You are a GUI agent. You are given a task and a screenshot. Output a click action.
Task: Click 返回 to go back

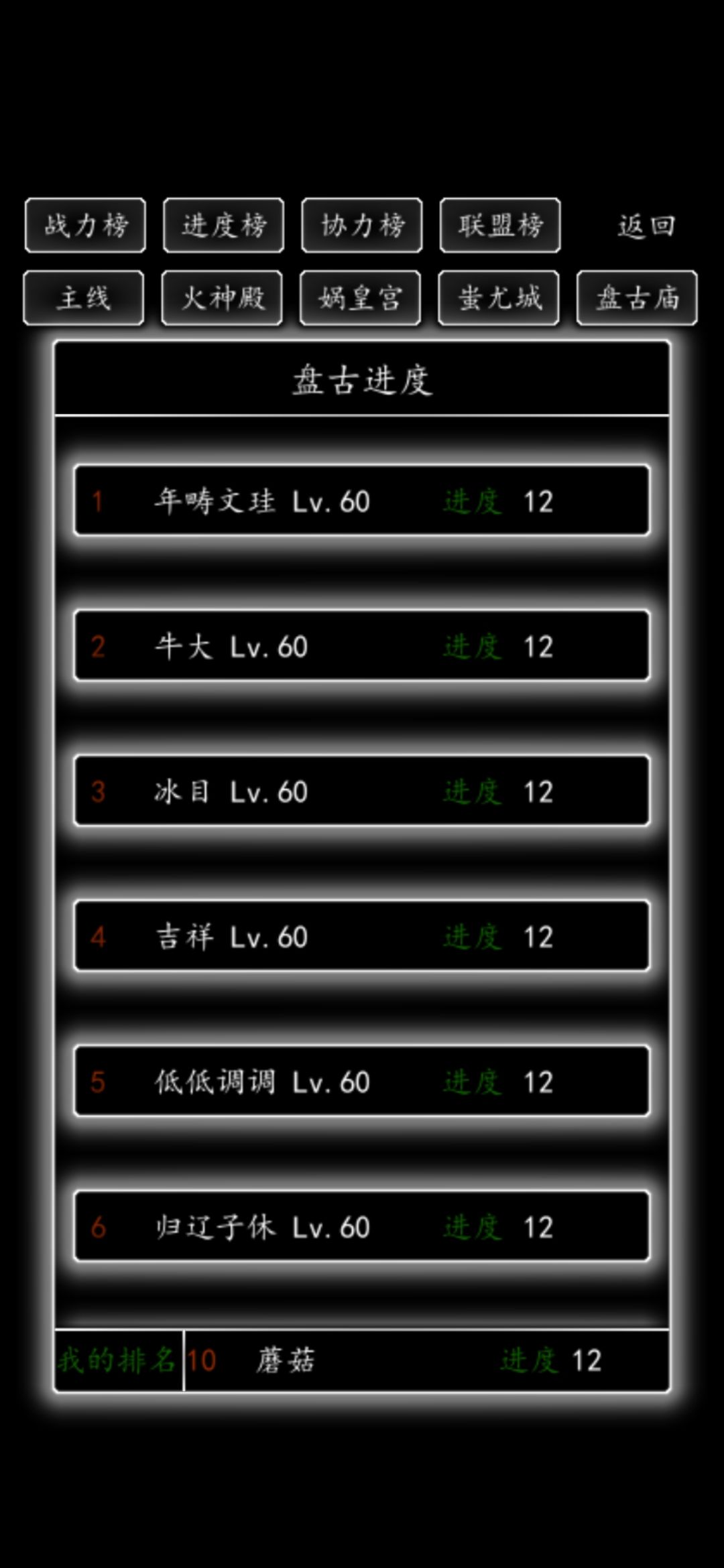646,226
